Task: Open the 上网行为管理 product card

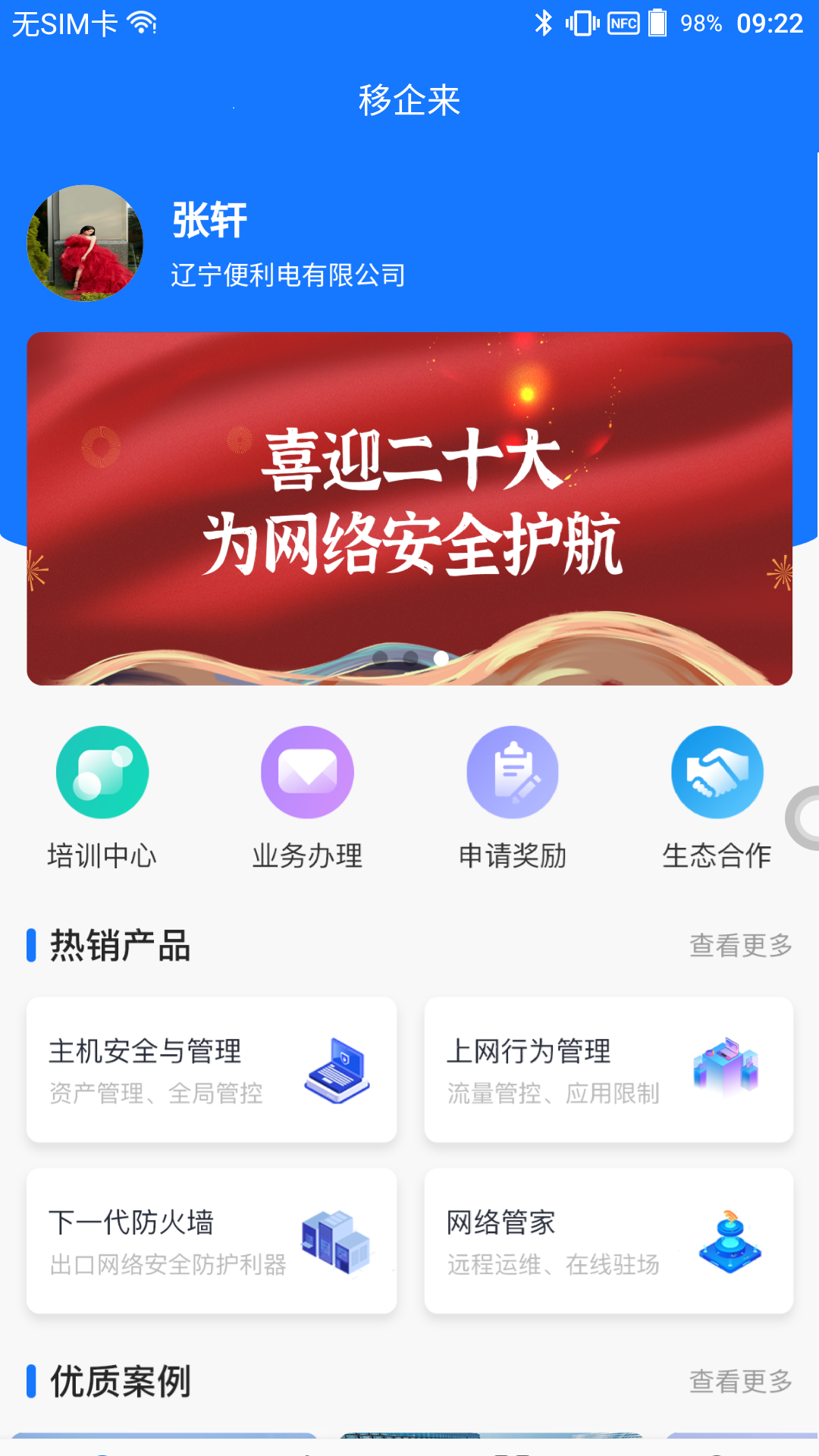Action: [609, 1069]
